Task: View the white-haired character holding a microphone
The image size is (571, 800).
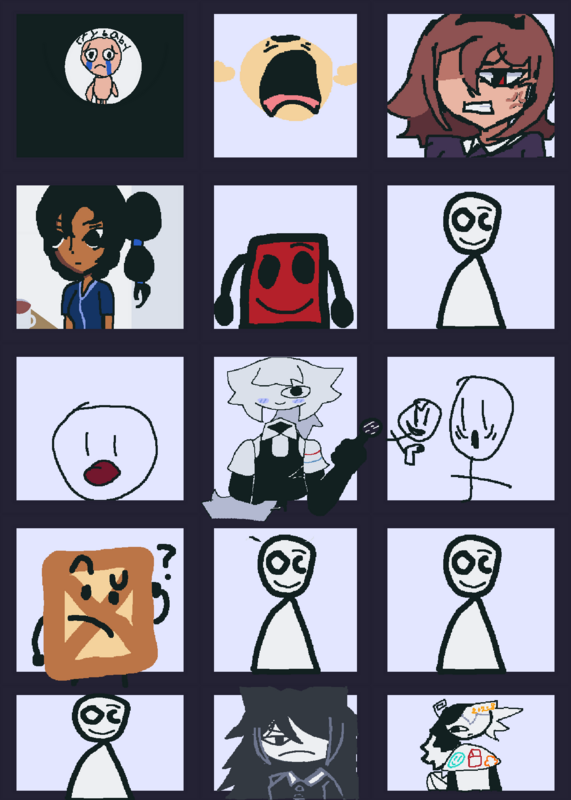Action: pyautogui.click(x=285, y=429)
